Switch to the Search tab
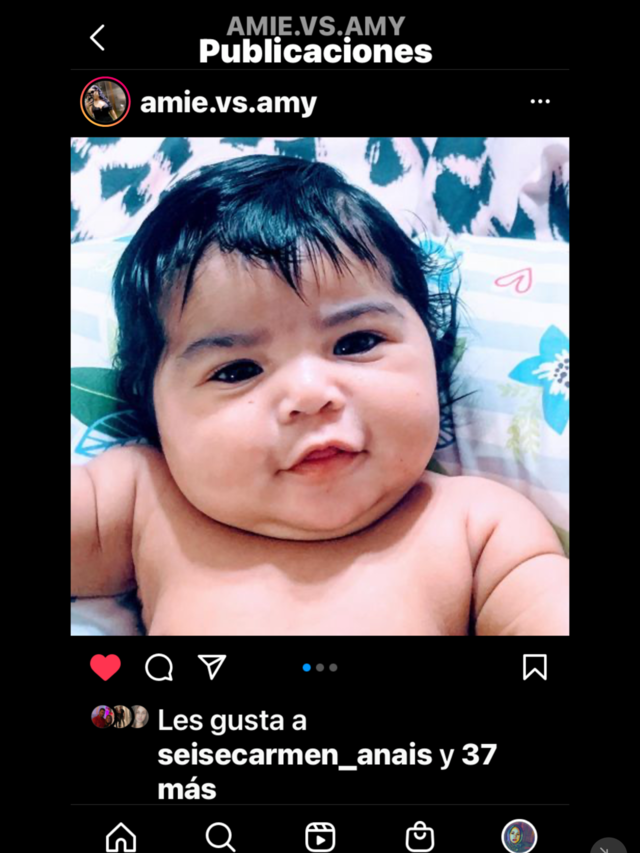This screenshot has width=640, height=853. (x=220, y=837)
